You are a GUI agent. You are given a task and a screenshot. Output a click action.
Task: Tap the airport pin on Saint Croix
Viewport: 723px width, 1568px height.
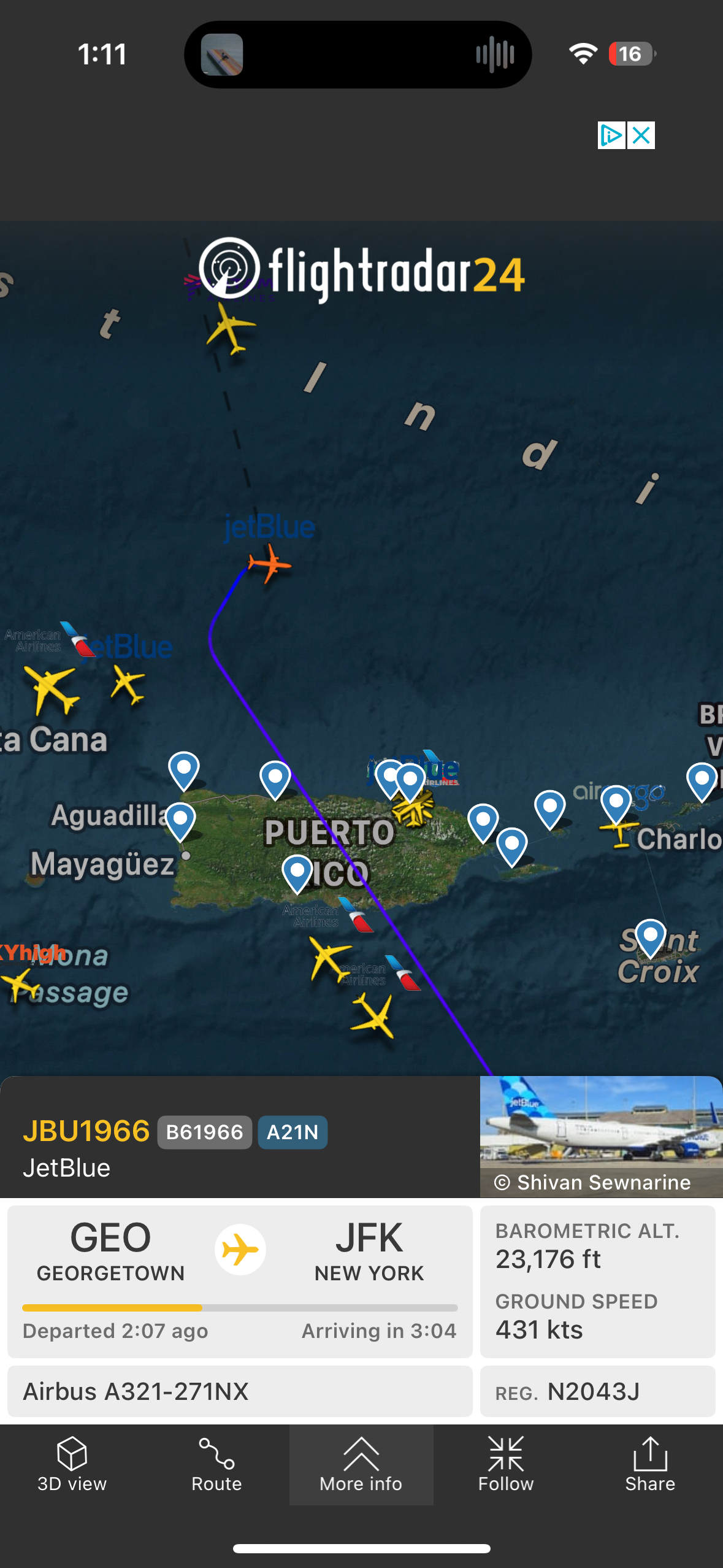(651, 936)
